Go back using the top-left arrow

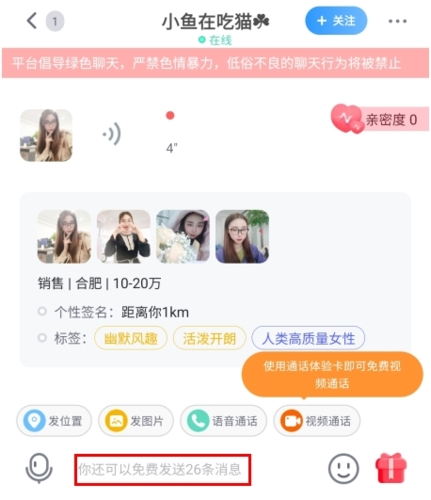pyautogui.click(x=32, y=21)
